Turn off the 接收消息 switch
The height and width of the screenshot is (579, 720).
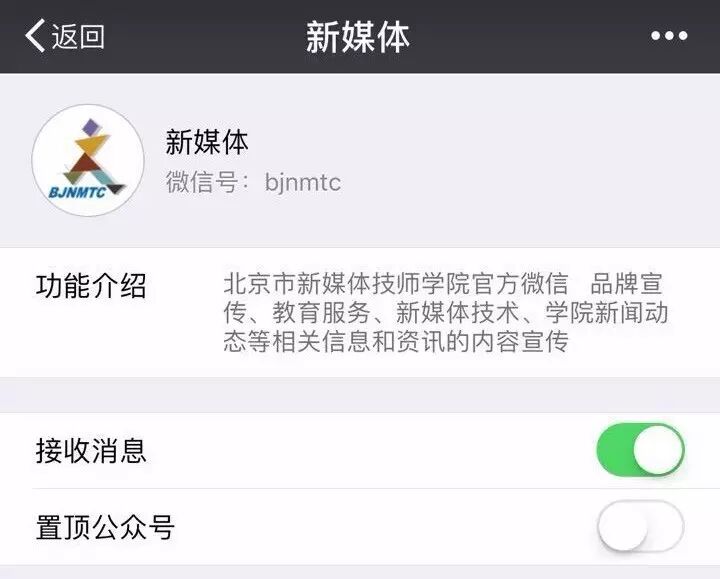[x=640, y=450]
